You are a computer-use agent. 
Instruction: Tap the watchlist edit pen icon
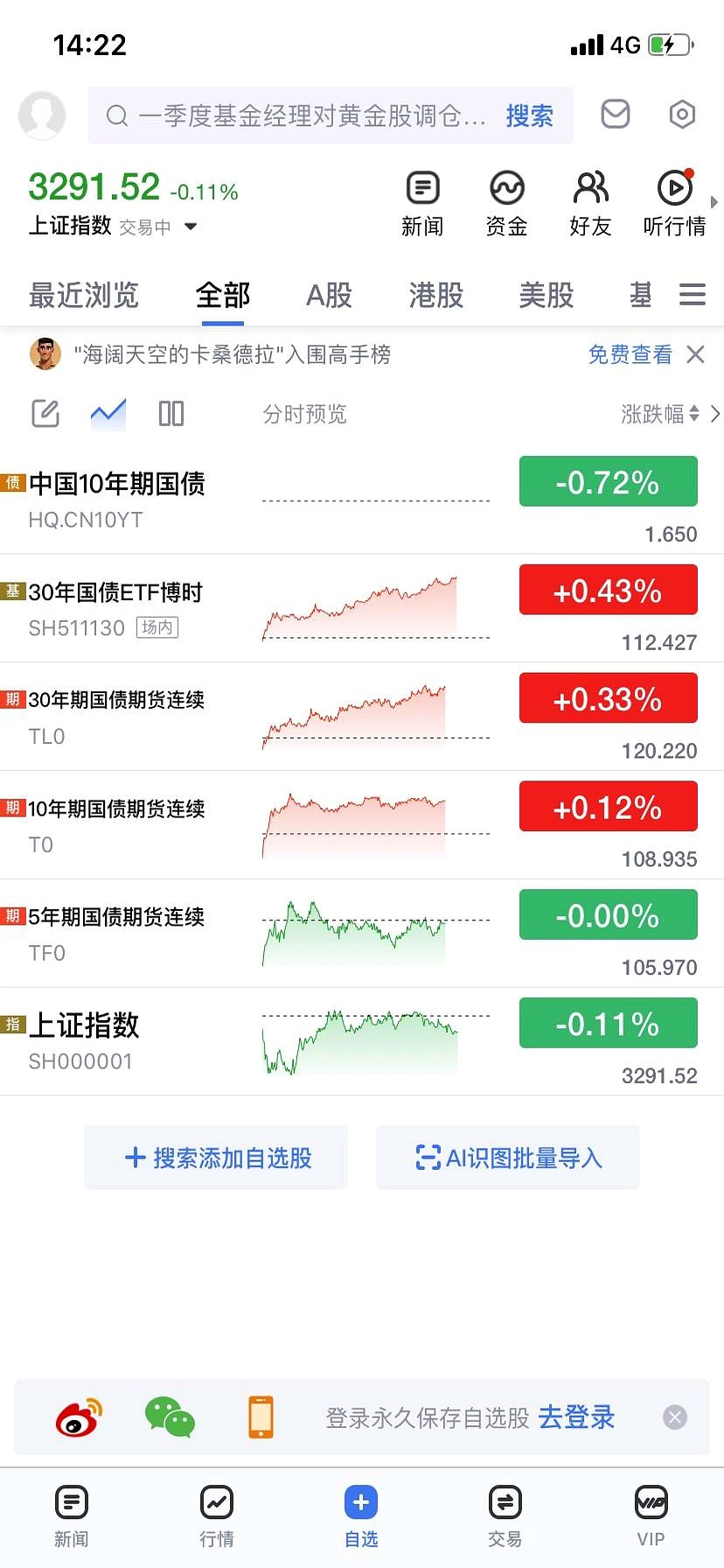(45, 413)
